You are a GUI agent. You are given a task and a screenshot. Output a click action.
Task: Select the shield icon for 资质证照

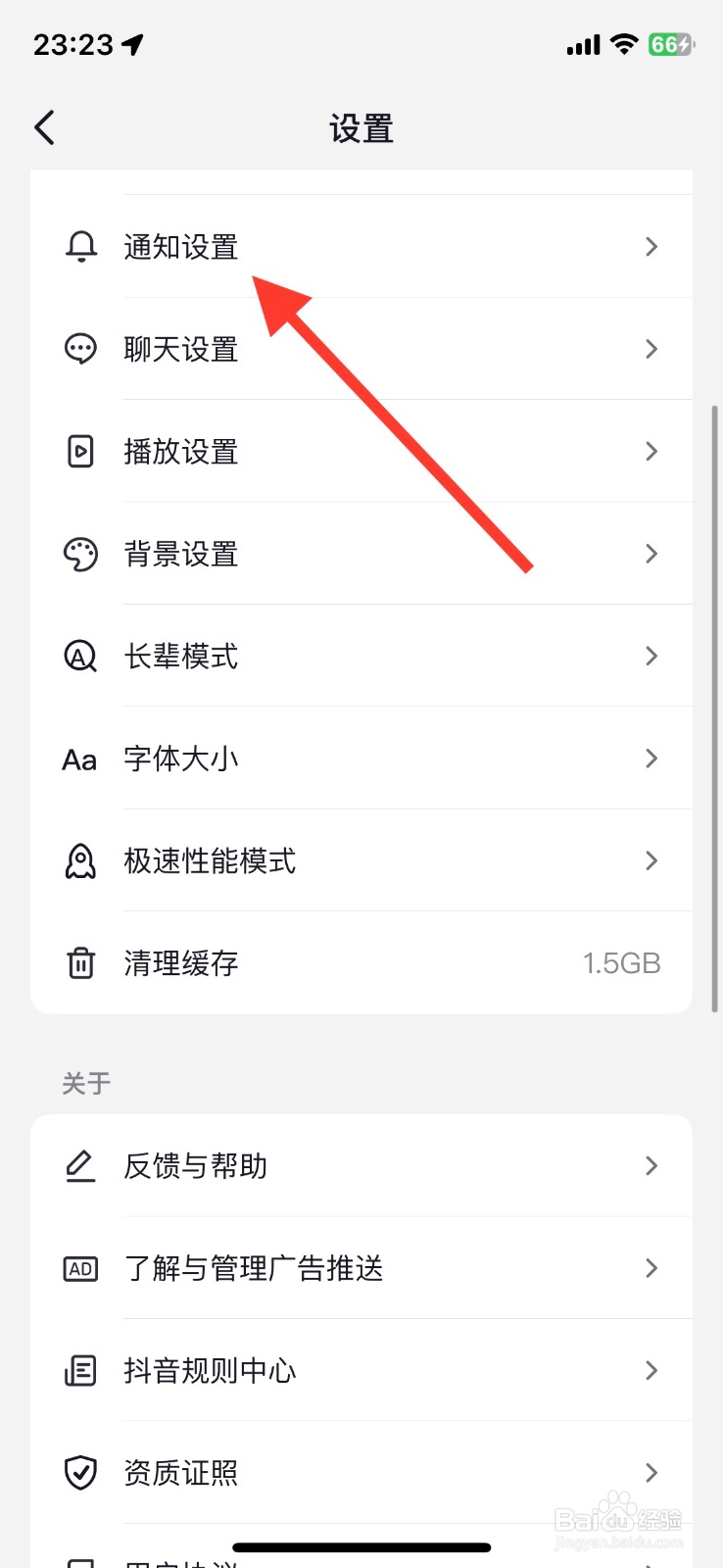pos(80,1472)
